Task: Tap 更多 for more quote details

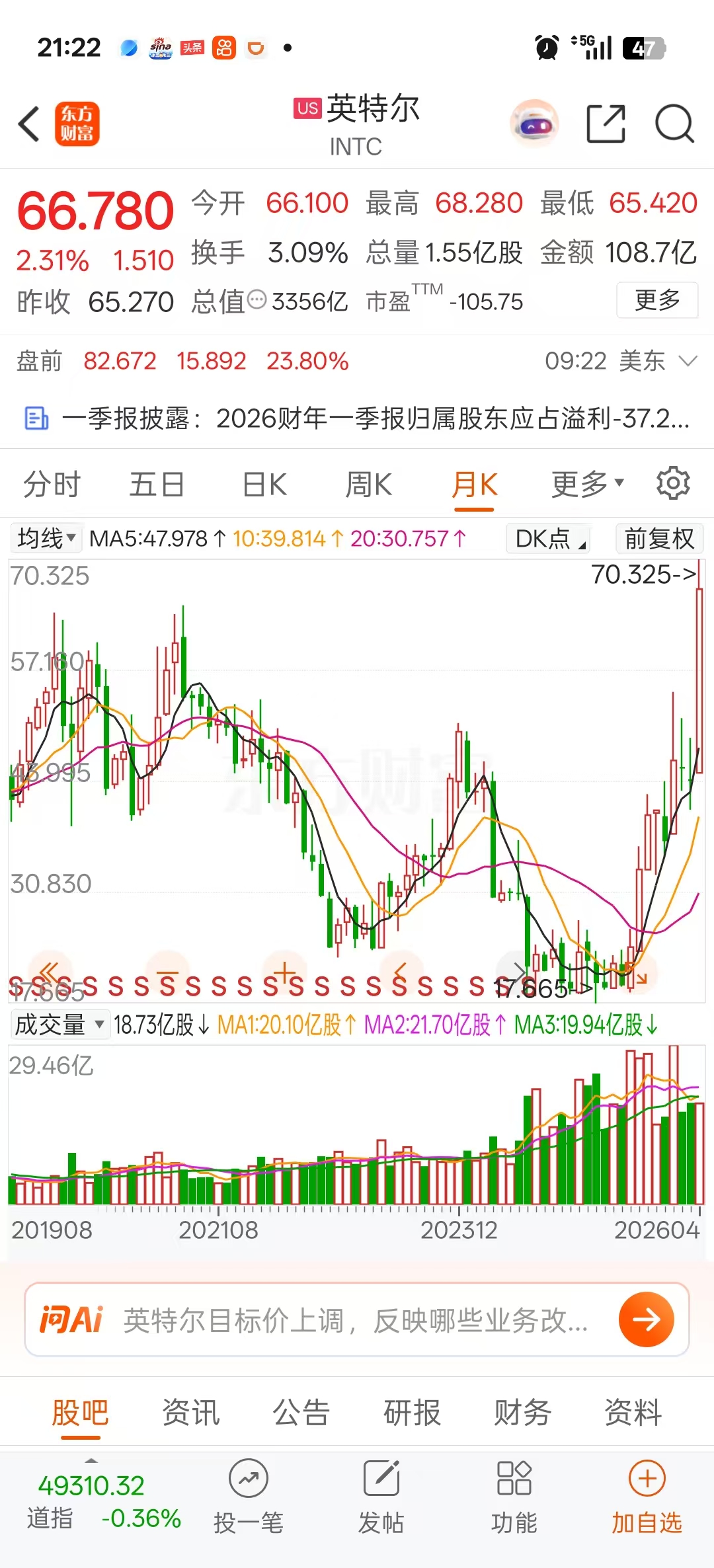Action: coord(657,300)
